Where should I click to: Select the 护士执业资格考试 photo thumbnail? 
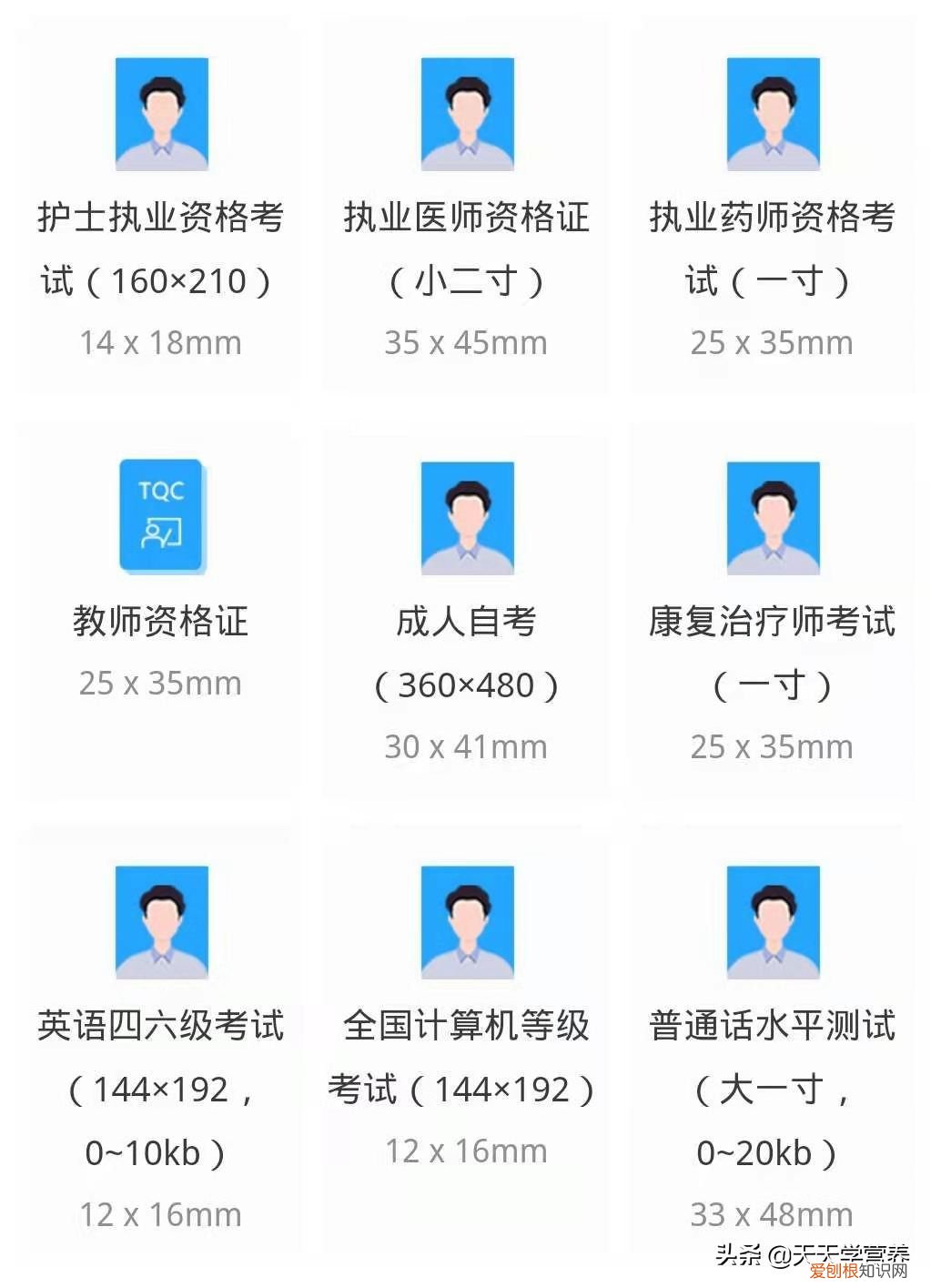pyautogui.click(x=161, y=112)
